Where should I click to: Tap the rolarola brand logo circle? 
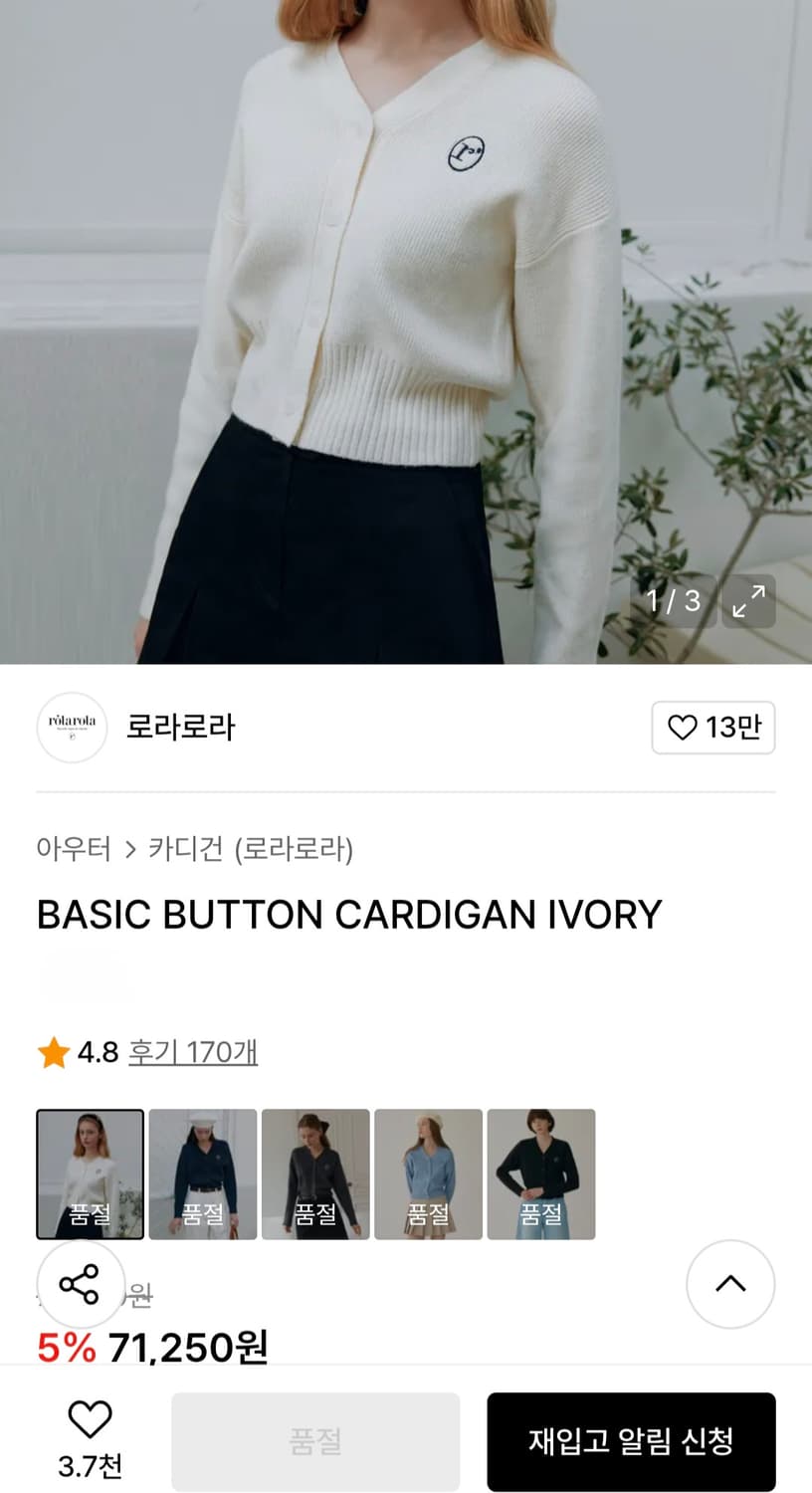72,728
